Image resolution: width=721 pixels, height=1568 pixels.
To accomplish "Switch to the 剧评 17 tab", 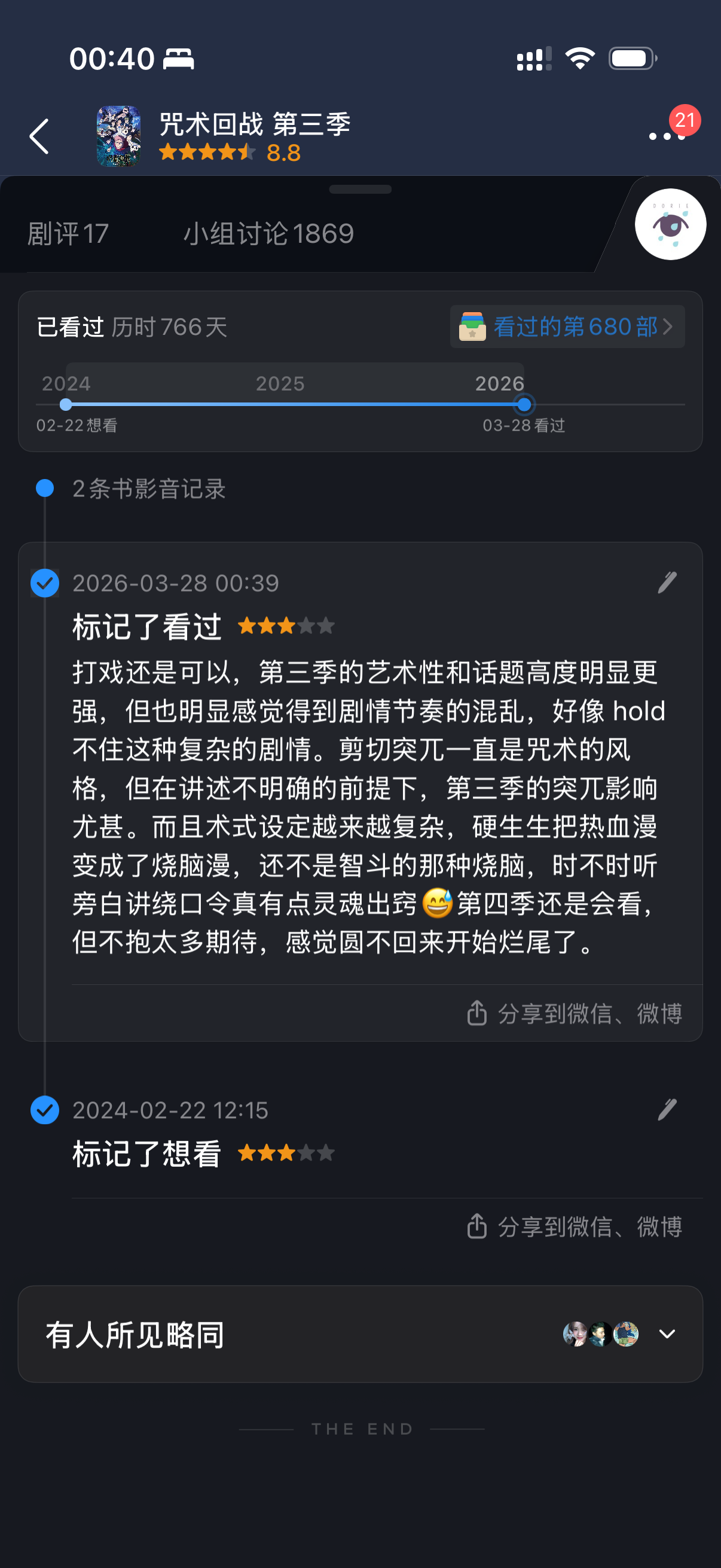I will tap(68, 234).
